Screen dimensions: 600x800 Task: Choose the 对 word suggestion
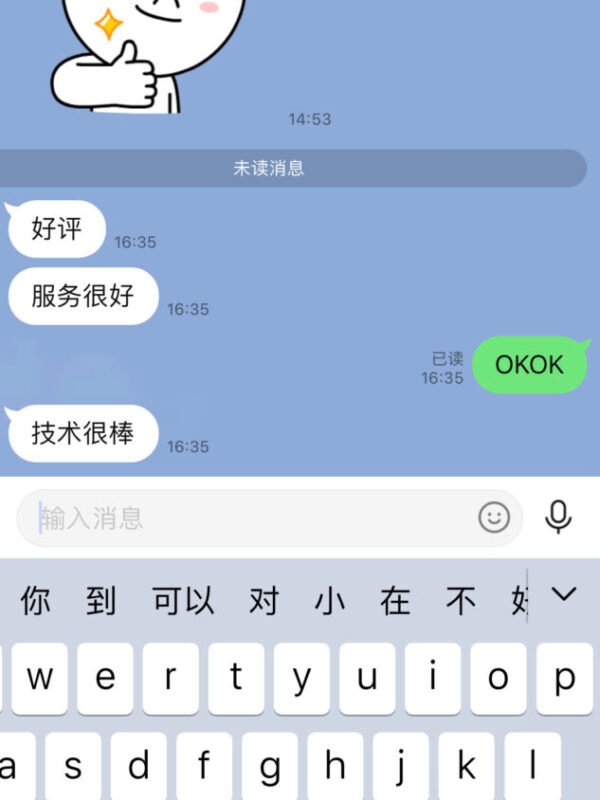coord(264,601)
